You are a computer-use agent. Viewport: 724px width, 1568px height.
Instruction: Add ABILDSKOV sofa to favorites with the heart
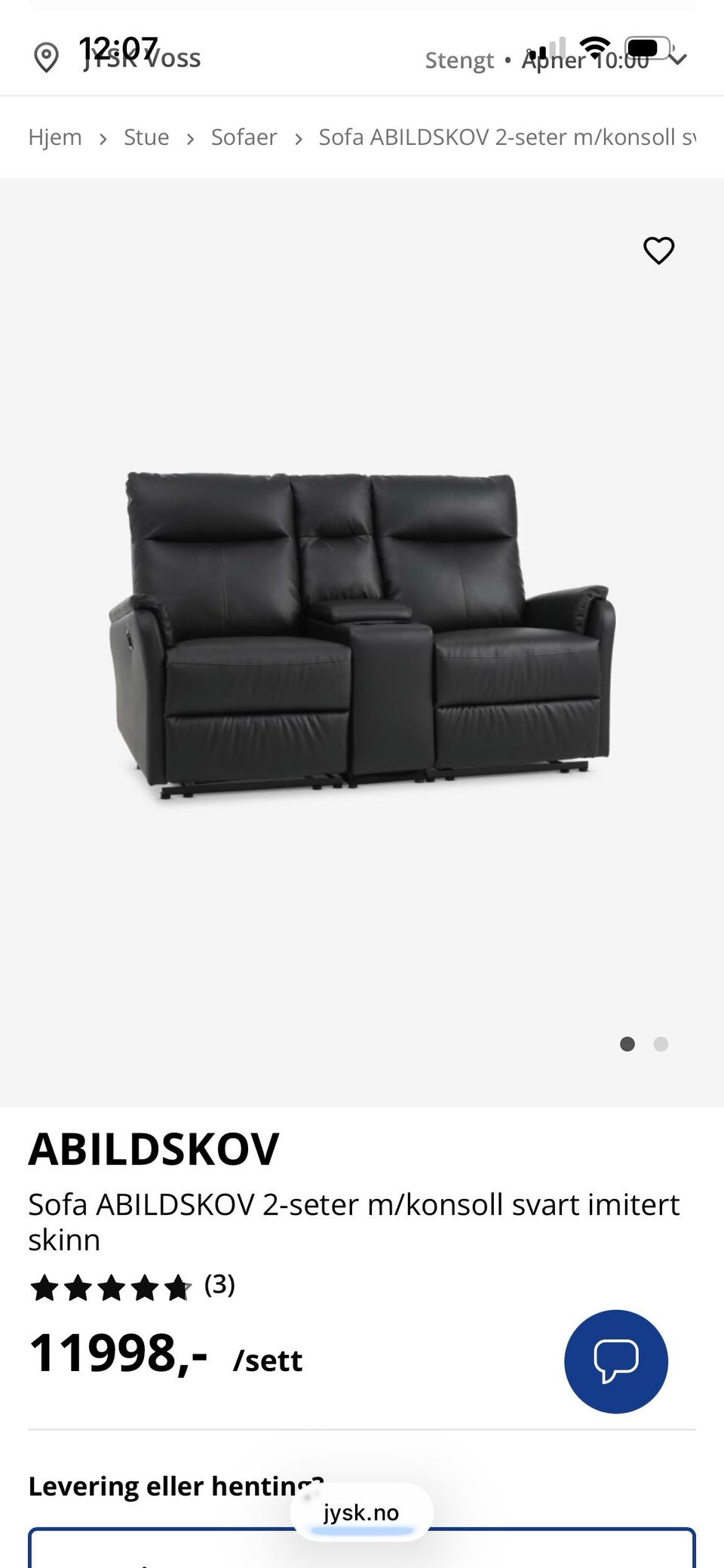pos(658,251)
